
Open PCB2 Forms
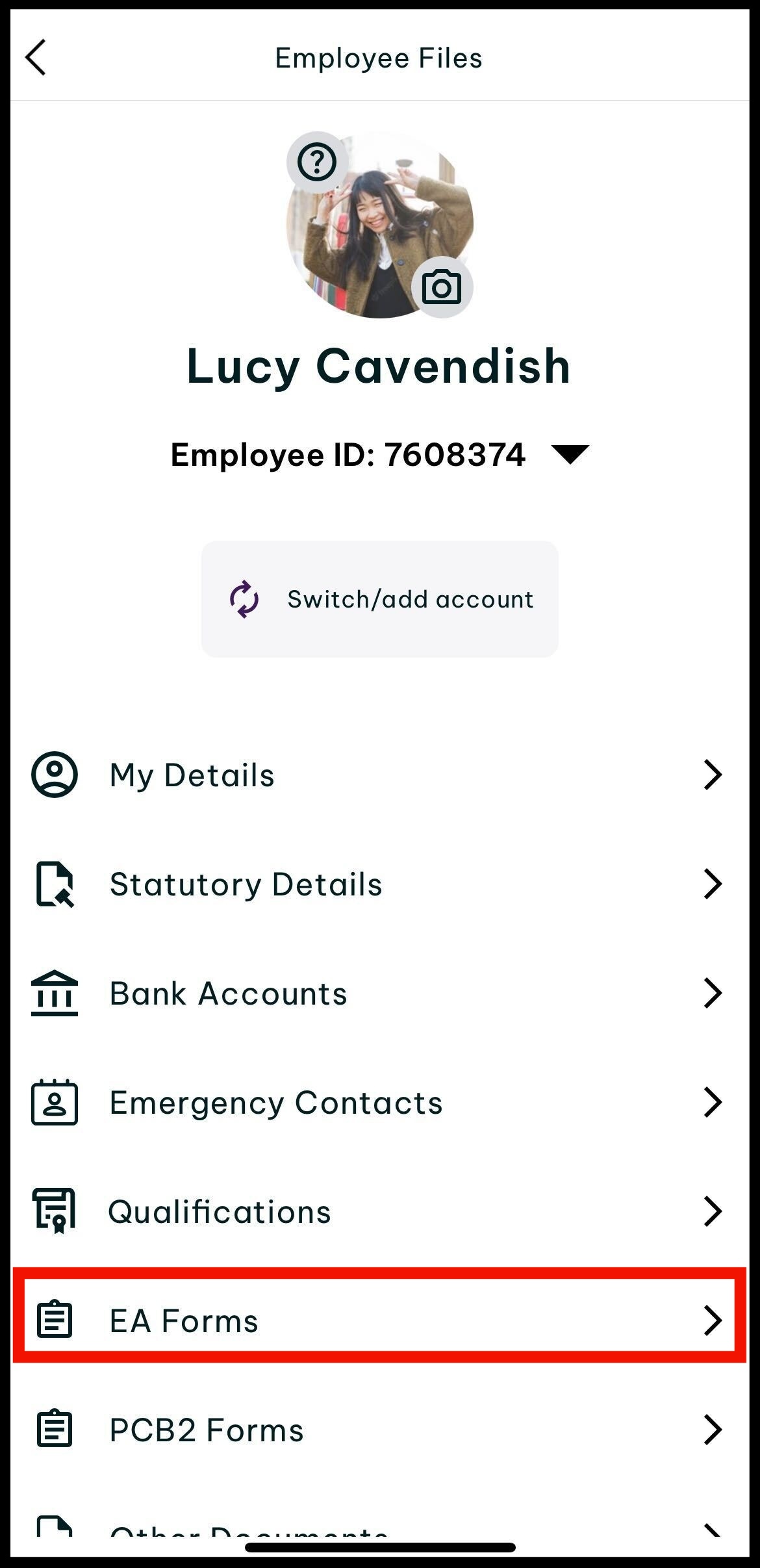coord(379,1430)
